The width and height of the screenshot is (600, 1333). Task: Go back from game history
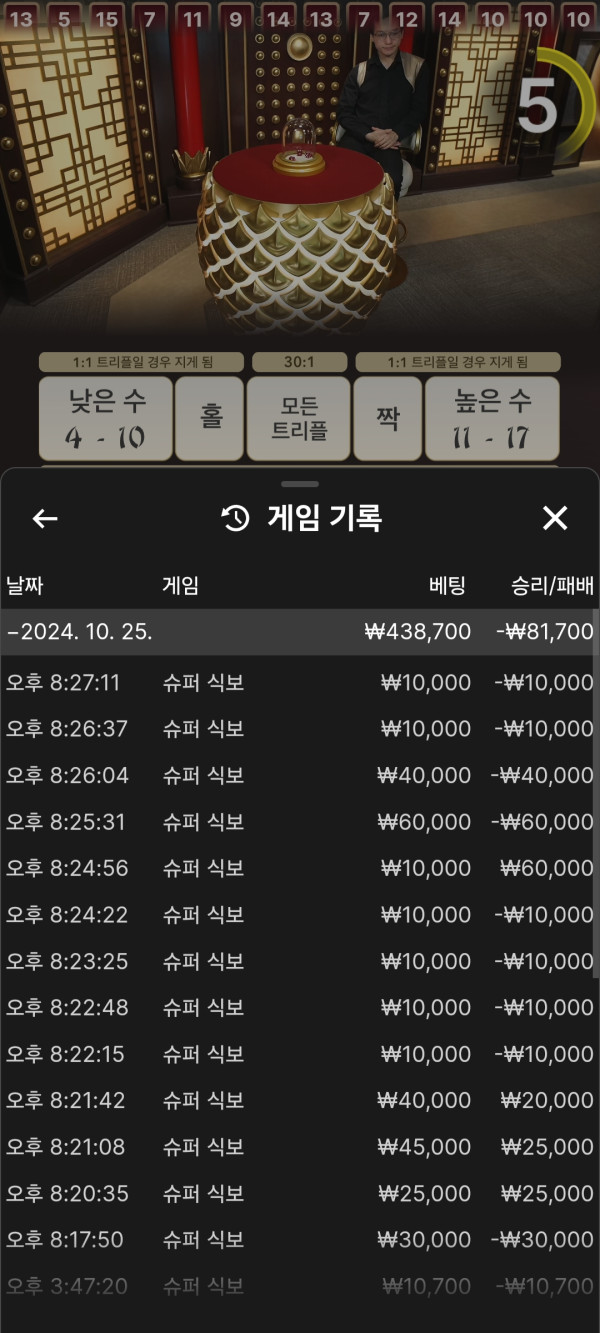(45, 518)
